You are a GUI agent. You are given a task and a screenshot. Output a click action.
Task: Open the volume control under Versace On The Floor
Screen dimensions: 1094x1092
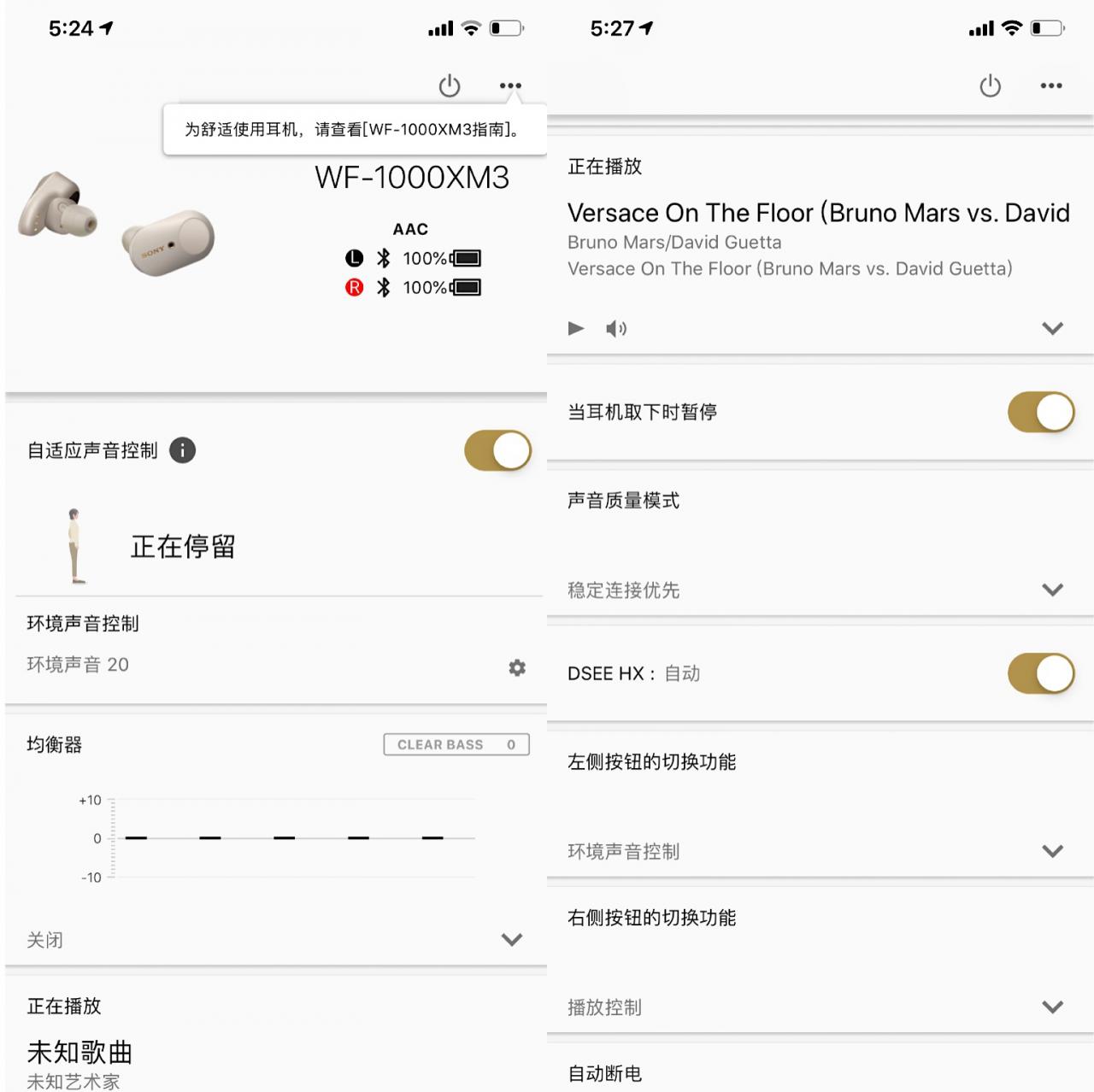(615, 328)
